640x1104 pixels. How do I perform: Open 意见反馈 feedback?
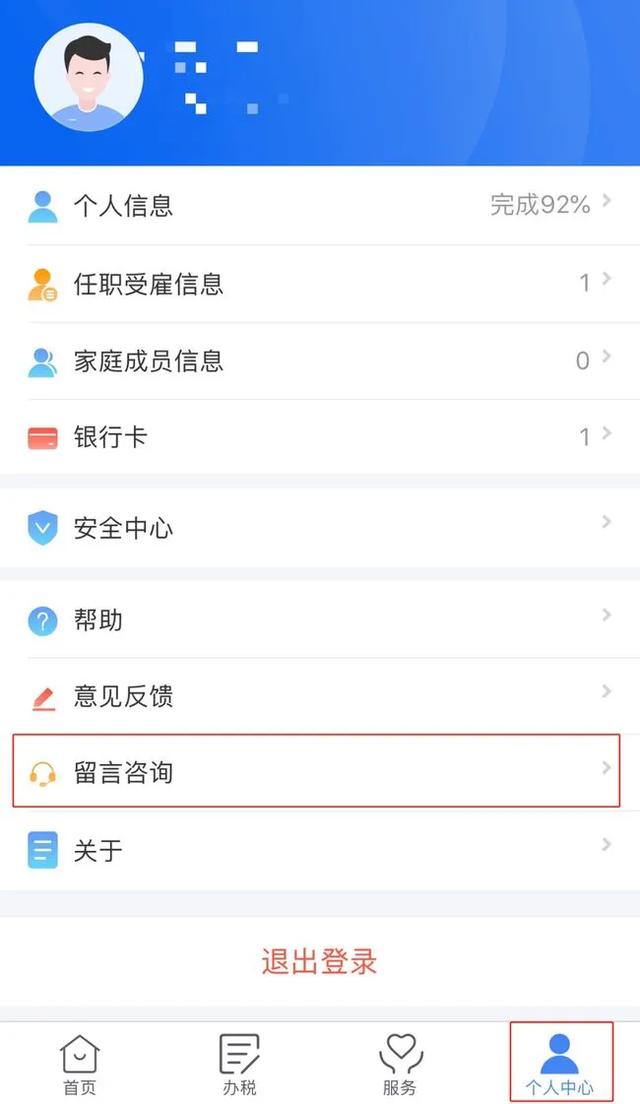320,696
